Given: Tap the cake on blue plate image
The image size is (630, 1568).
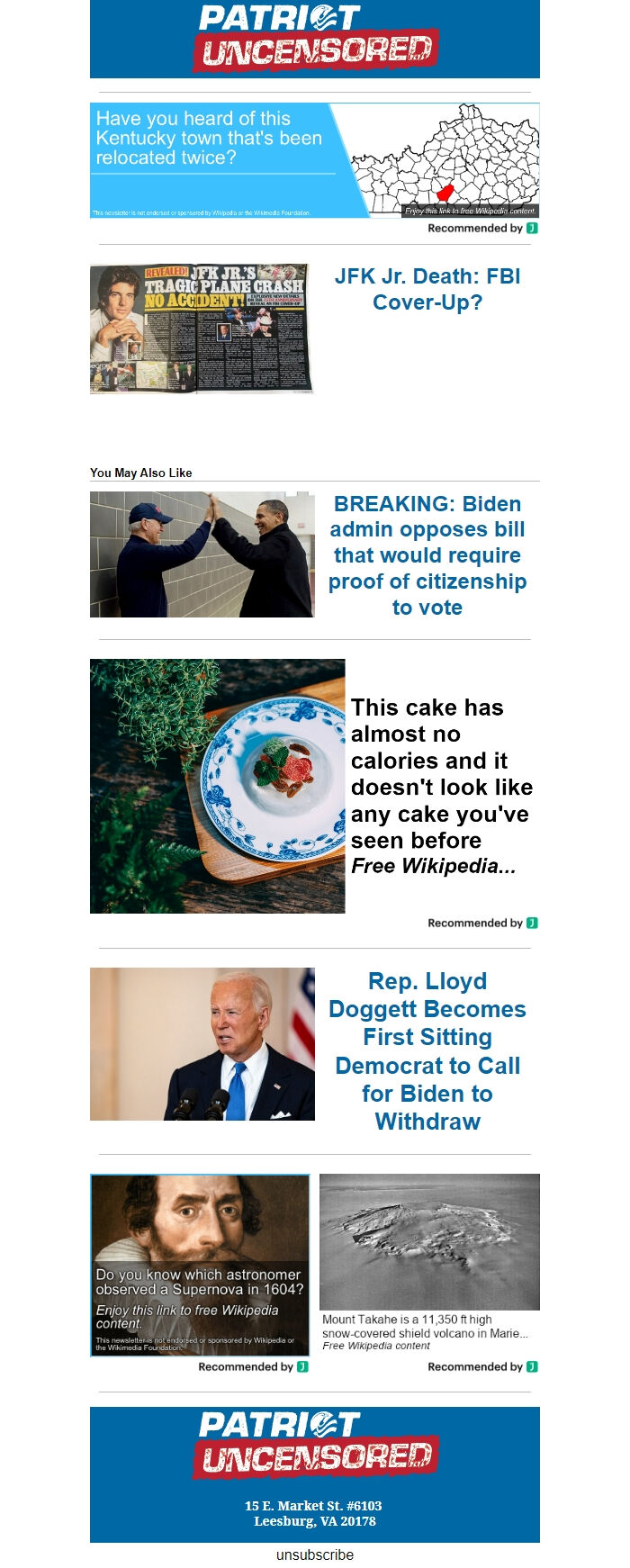Looking at the screenshot, I should (x=217, y=786).
